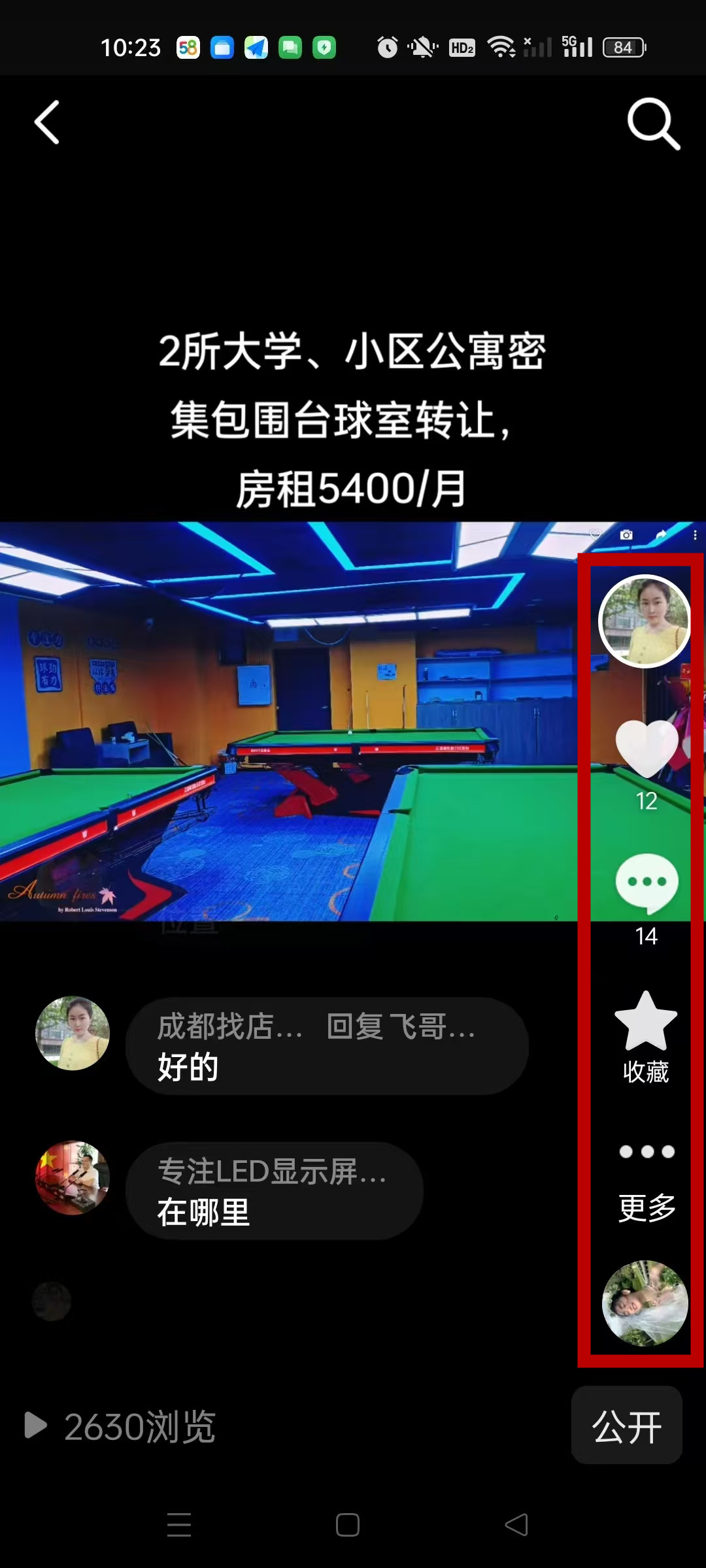The image size is (706, 1568).
Task: Go back using the top-left arrow
Action: (x=47, y=122)
